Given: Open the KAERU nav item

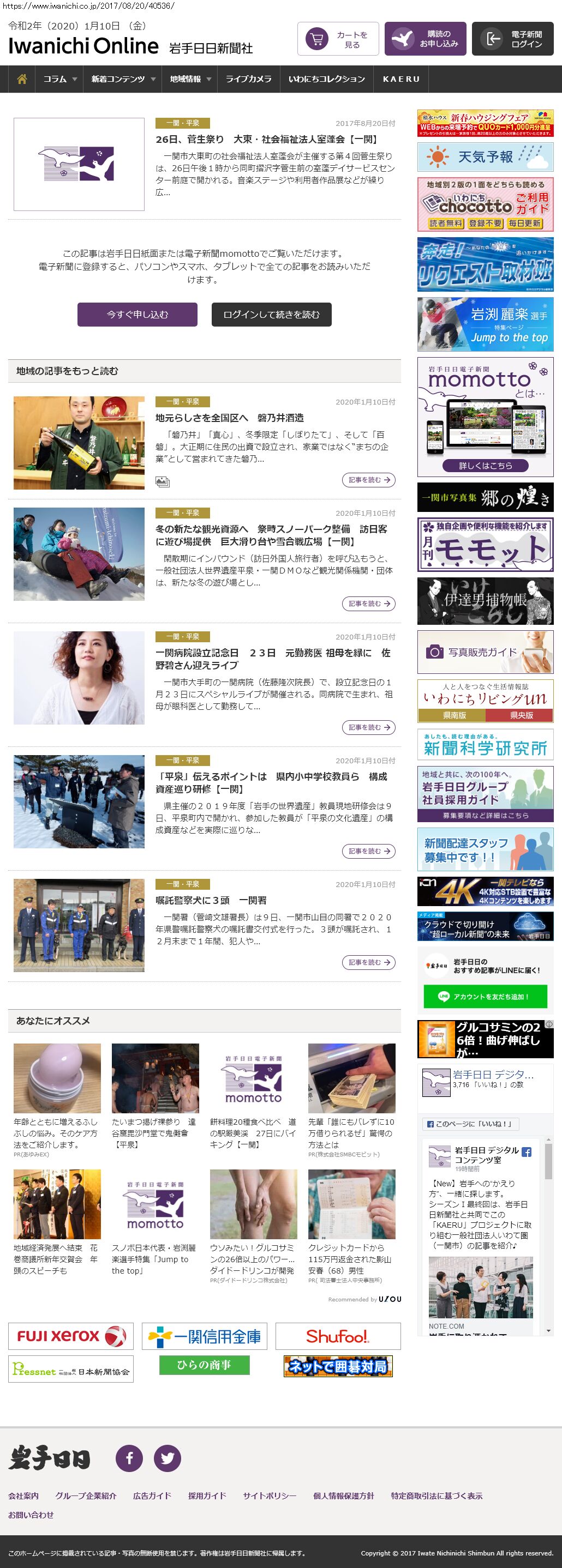Looking at the screenshot, I should click(x=400, y=79).
